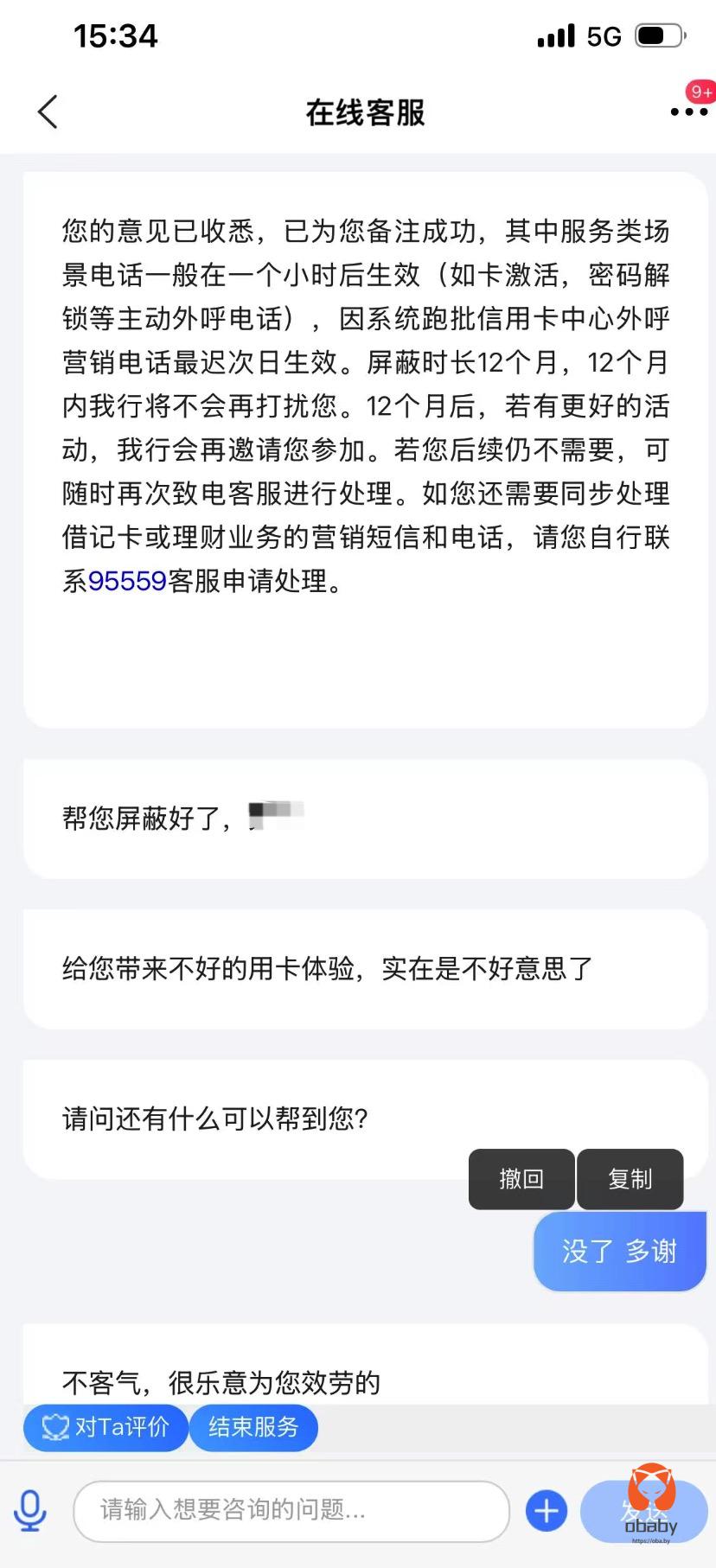Viewport: 716px width, 1568px height.
Task: Tap 结束服务 to end the session
Action: click(x=253, y=1427)
